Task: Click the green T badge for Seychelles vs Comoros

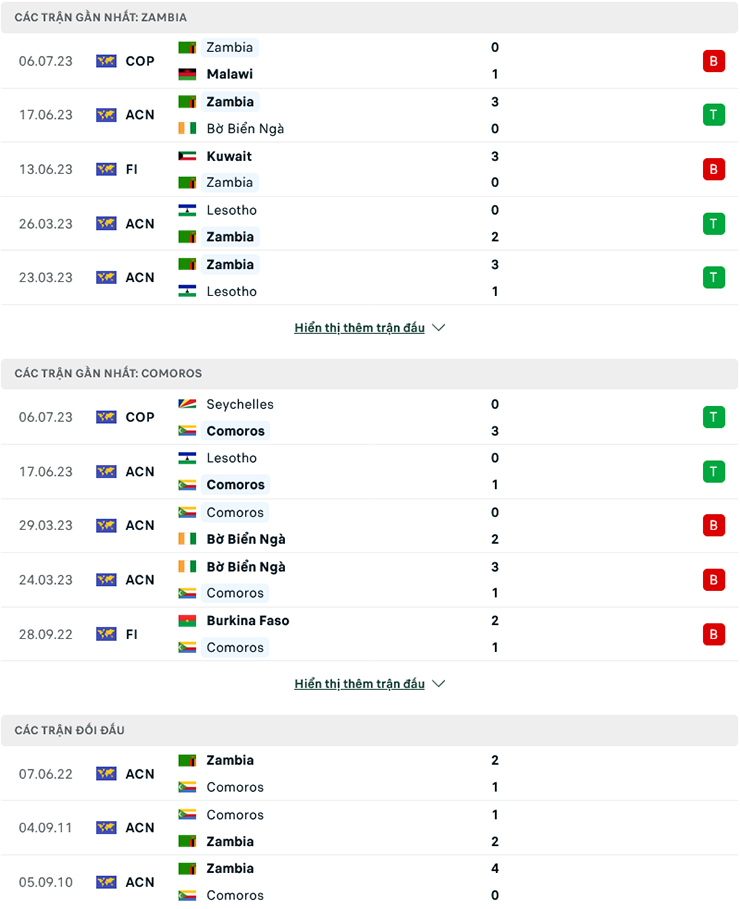Action: (x=714, y=417)
